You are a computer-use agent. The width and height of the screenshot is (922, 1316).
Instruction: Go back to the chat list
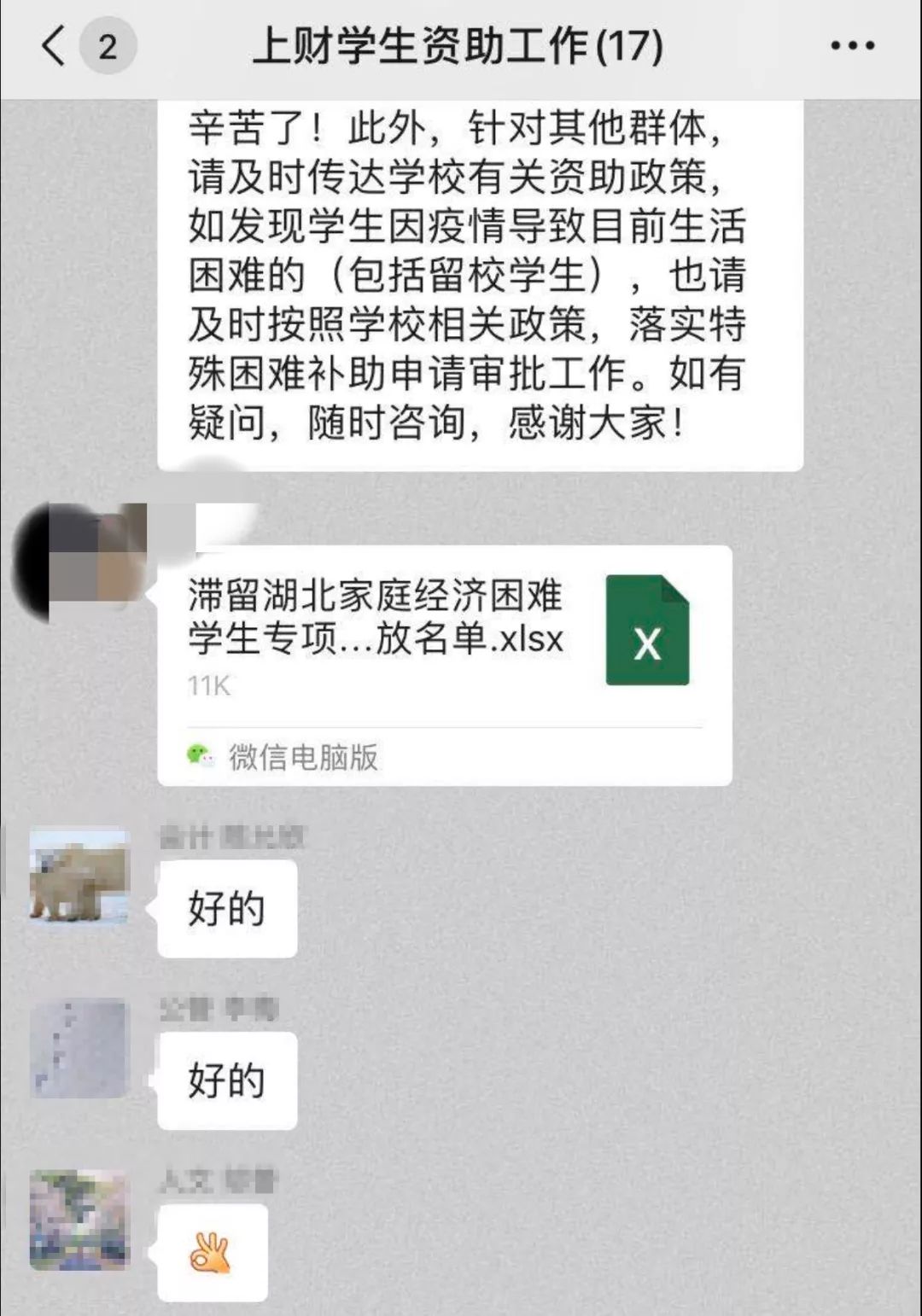[x=53, y=46]
